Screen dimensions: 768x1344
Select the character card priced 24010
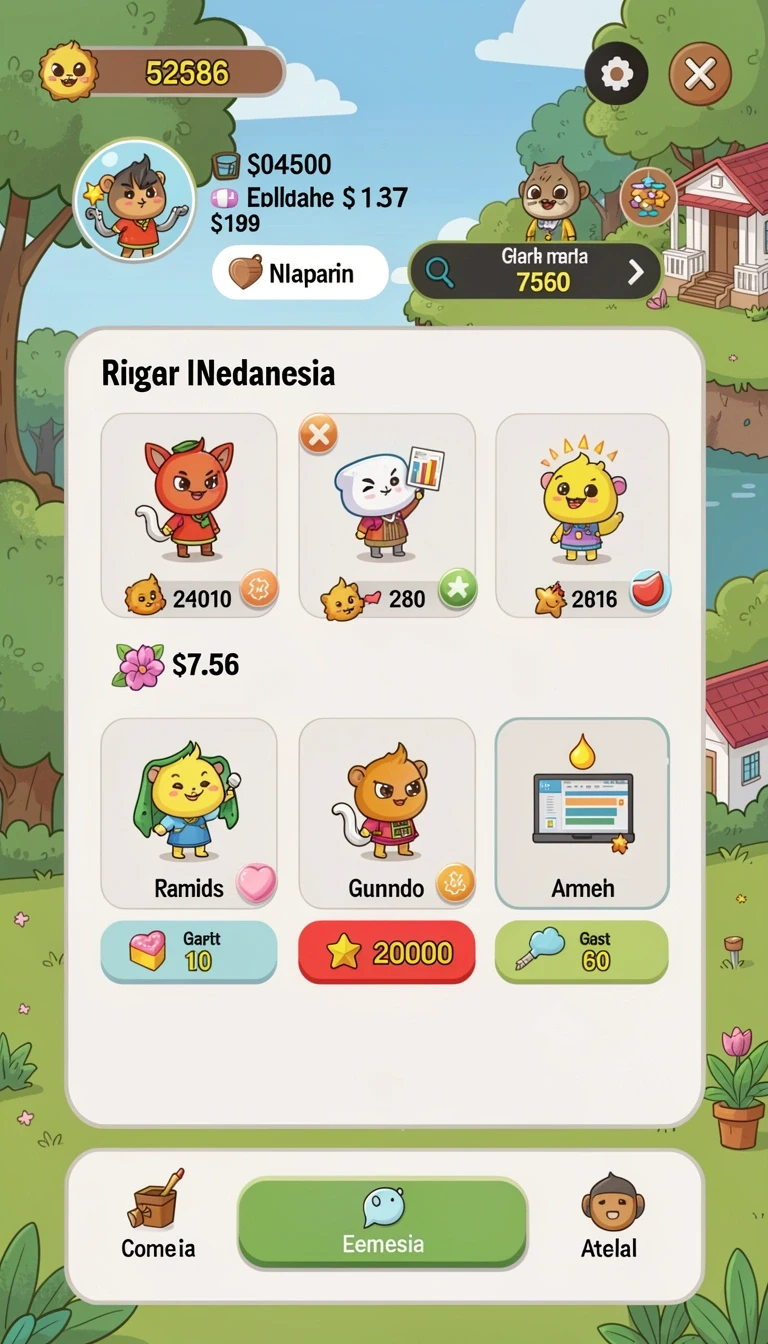pos(189,515)
